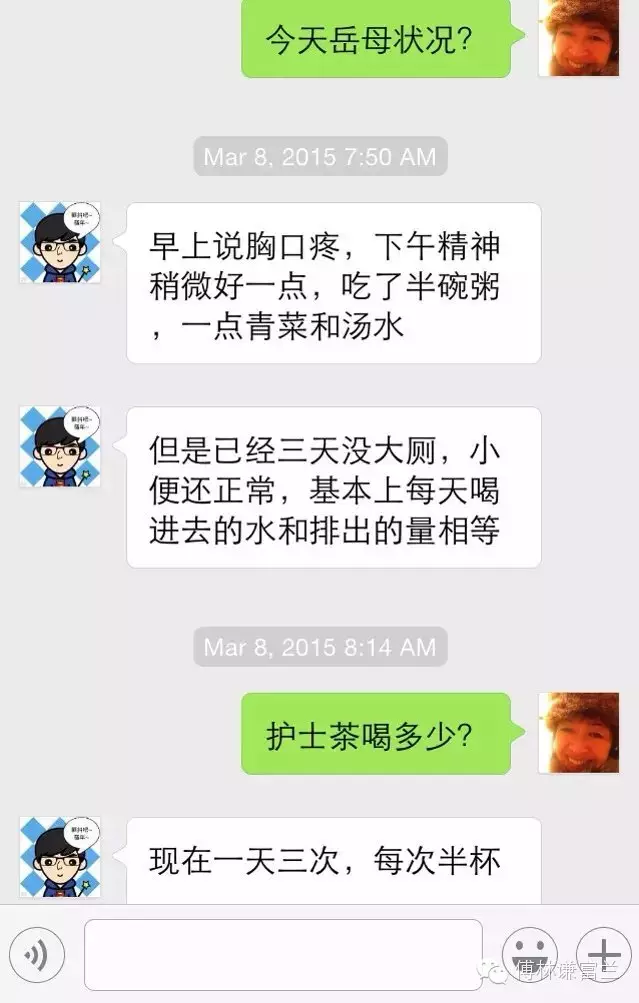The width and height of the screenshot is (639, 1003).
Task: Open contact avatar beside 但是已经三天没大厕 message
Action: tap(60, 447)
